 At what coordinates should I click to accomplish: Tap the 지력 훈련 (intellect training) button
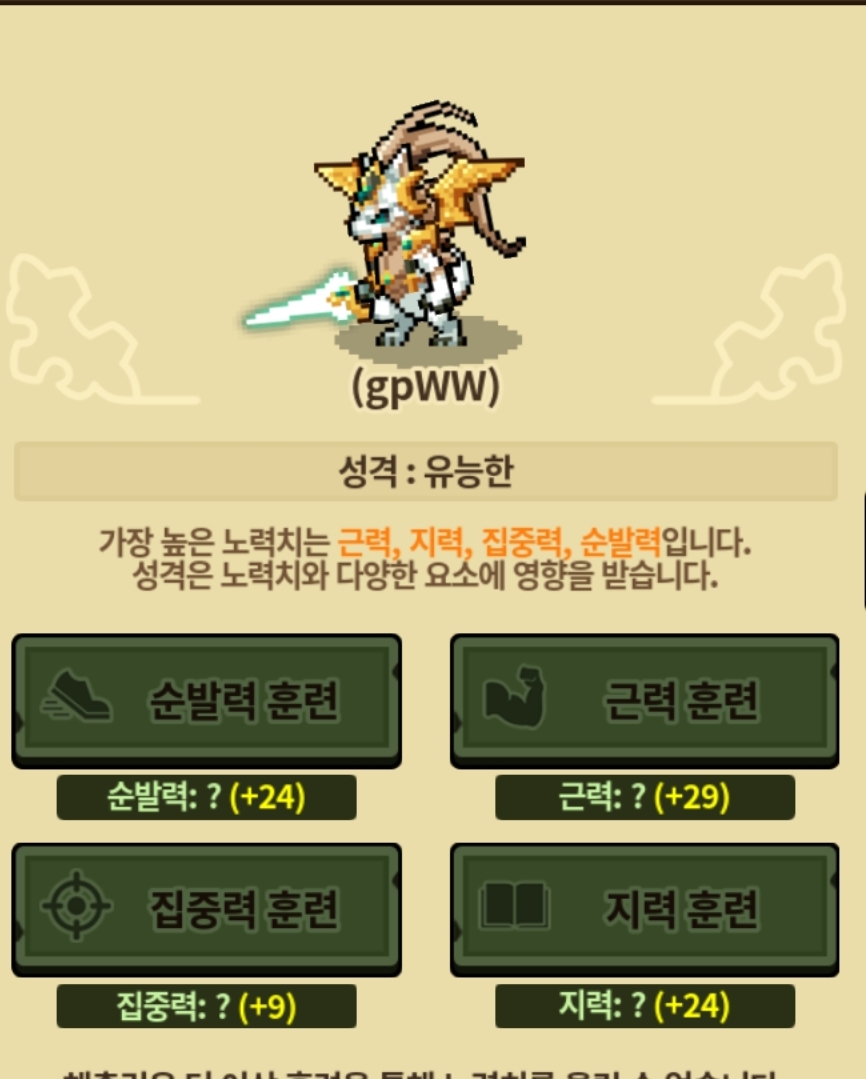[x=644, y=908]
